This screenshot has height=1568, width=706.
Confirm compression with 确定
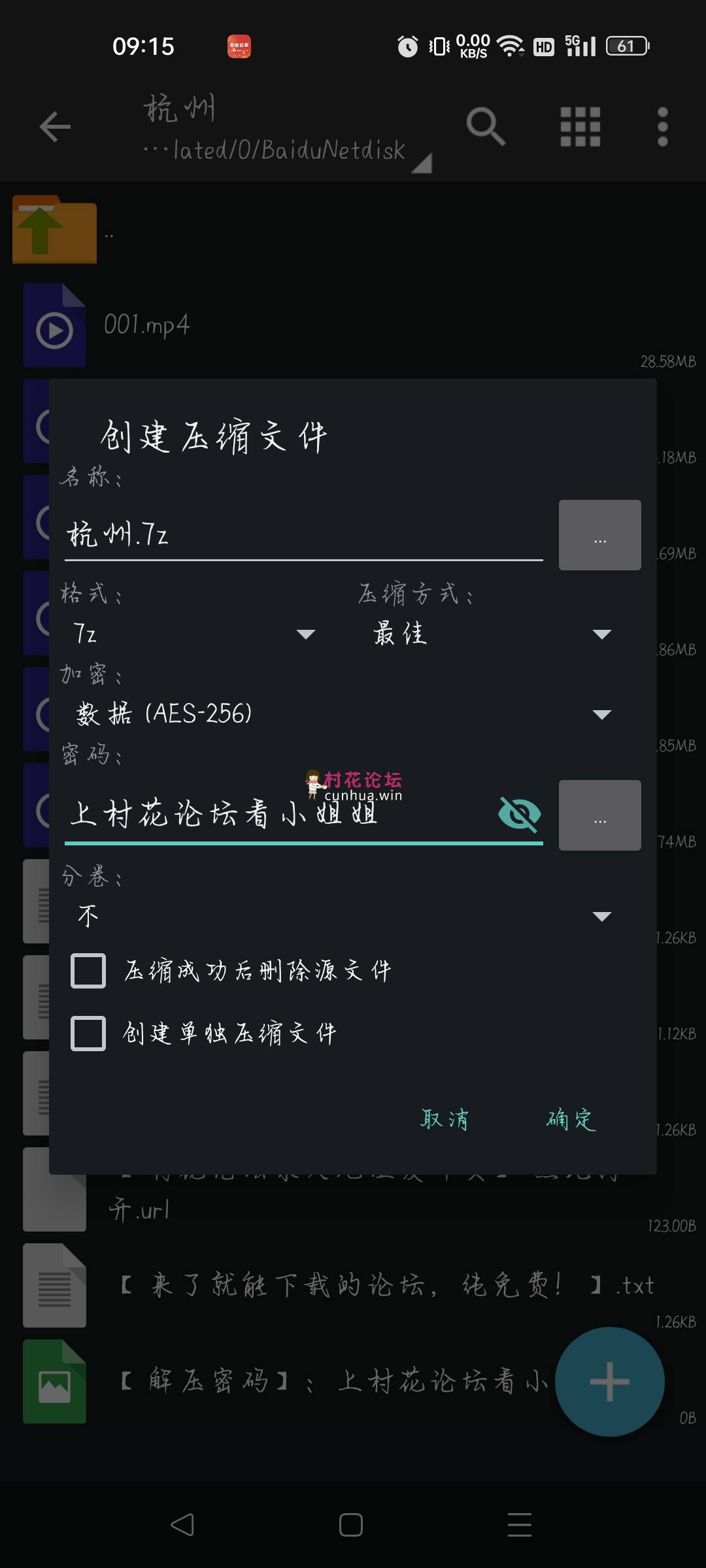coord(569,1119)
